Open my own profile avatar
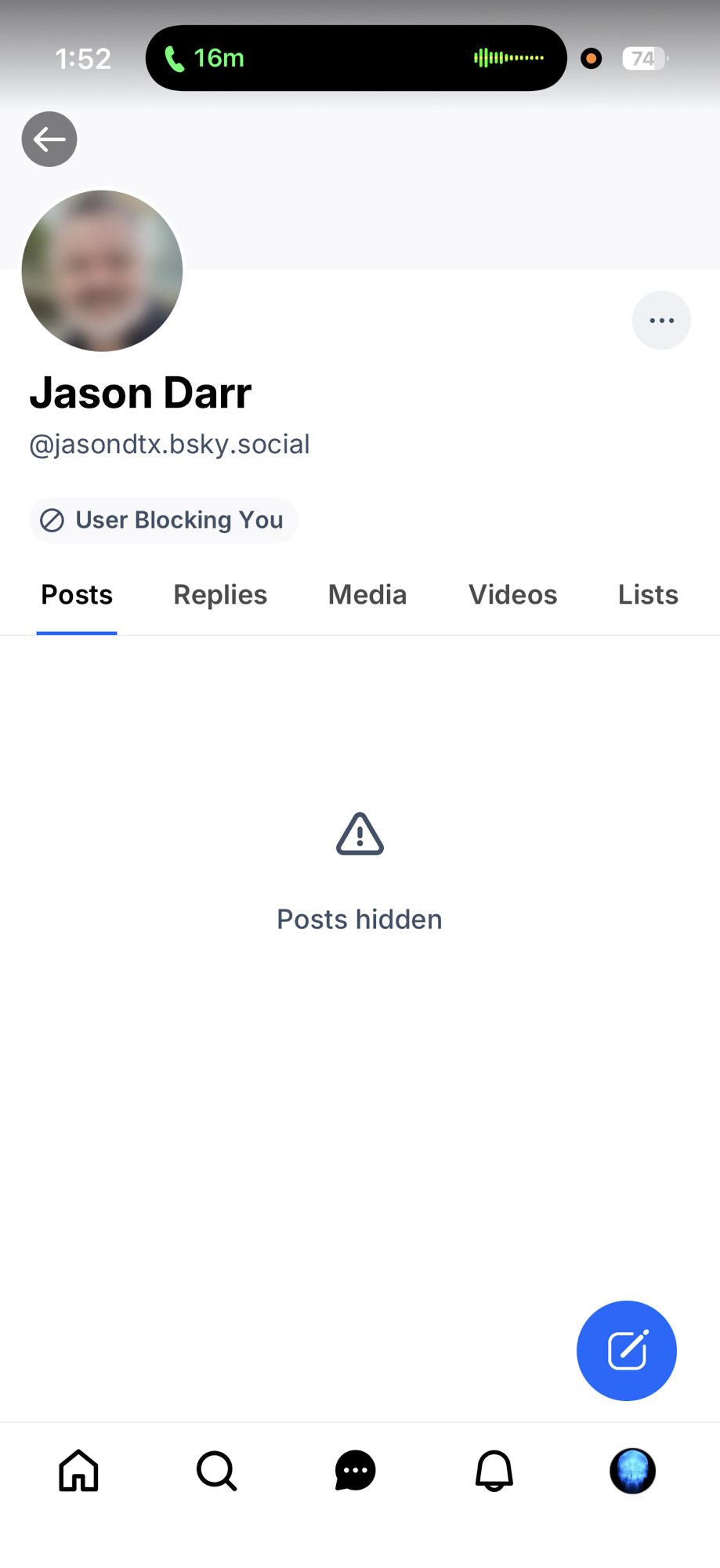The image size is (720, 1568). pos(632,1470)
